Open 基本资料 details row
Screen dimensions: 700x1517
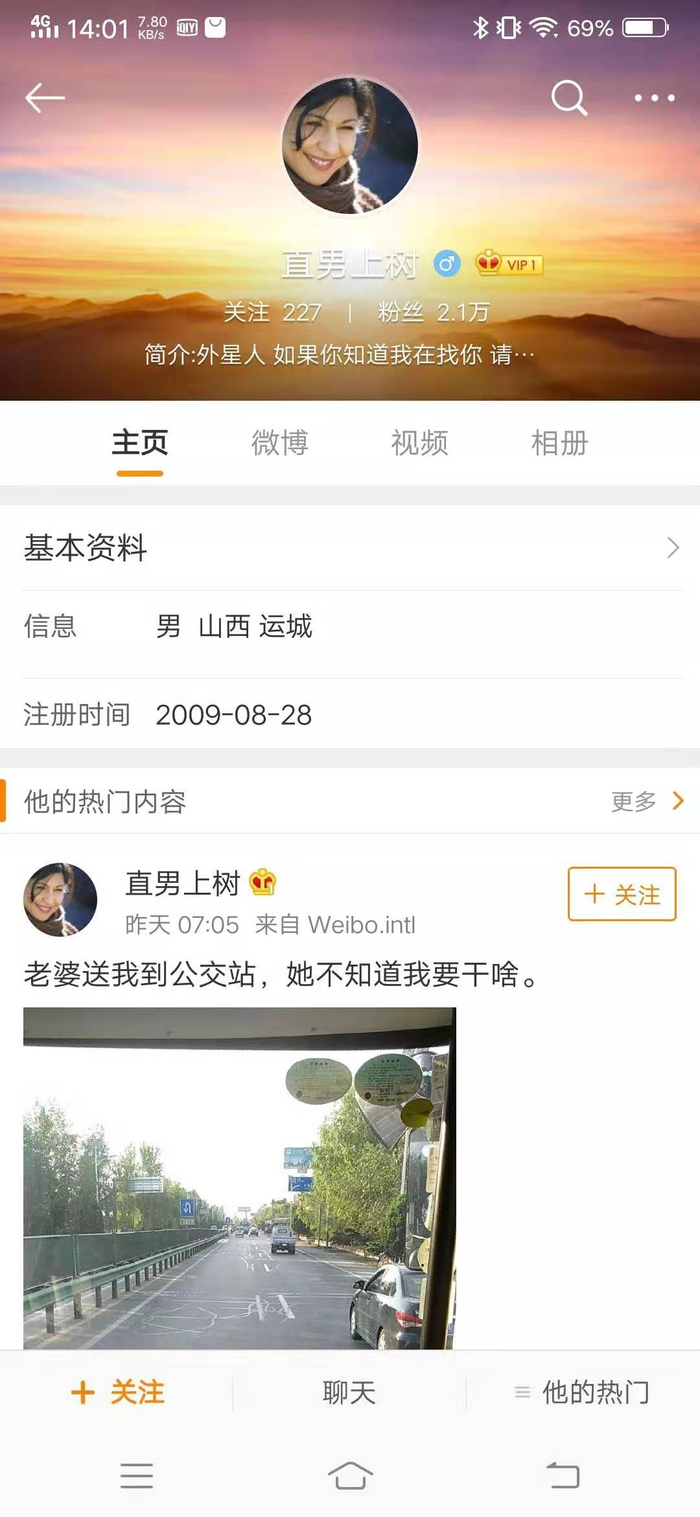tap(350, 548)
